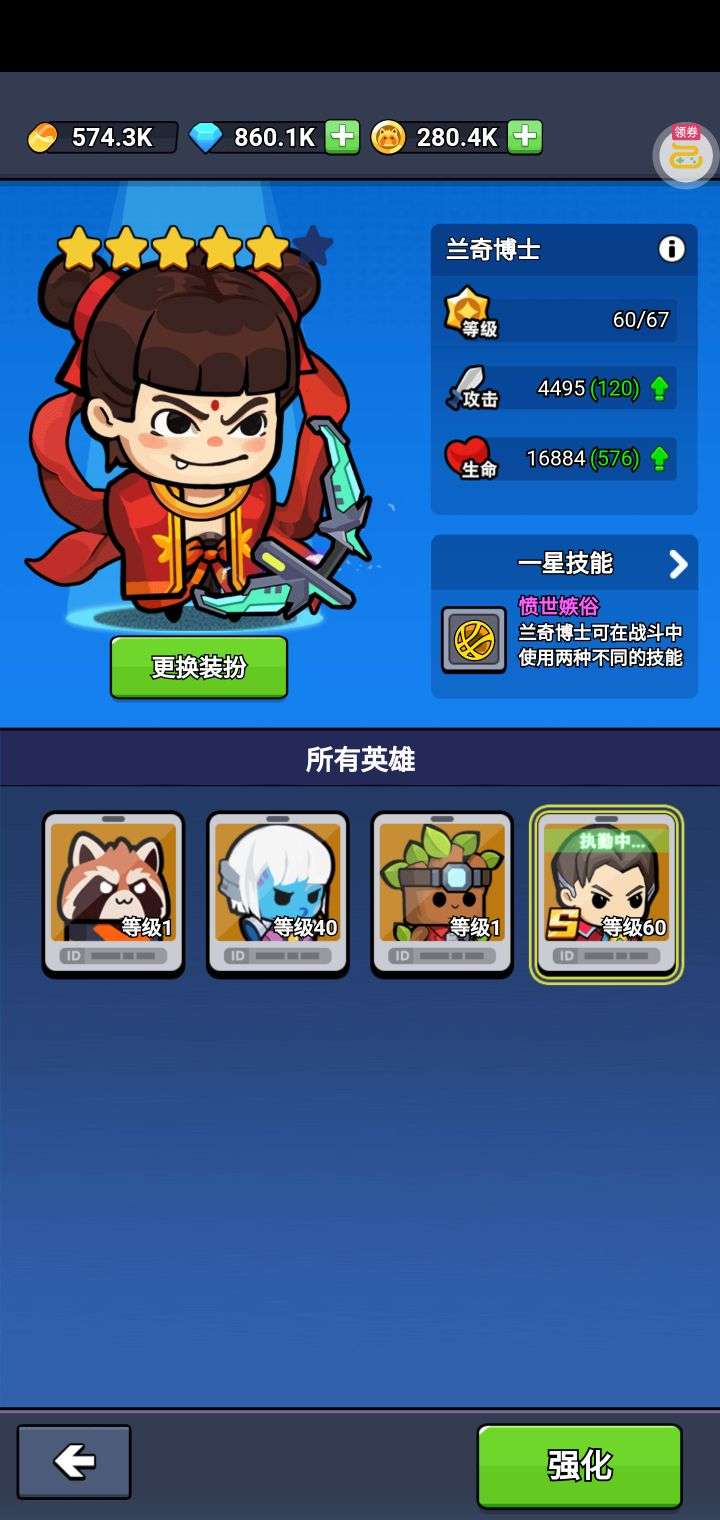
Task: Choose the tree-stump hero card
Action: (x=441, y=893)
